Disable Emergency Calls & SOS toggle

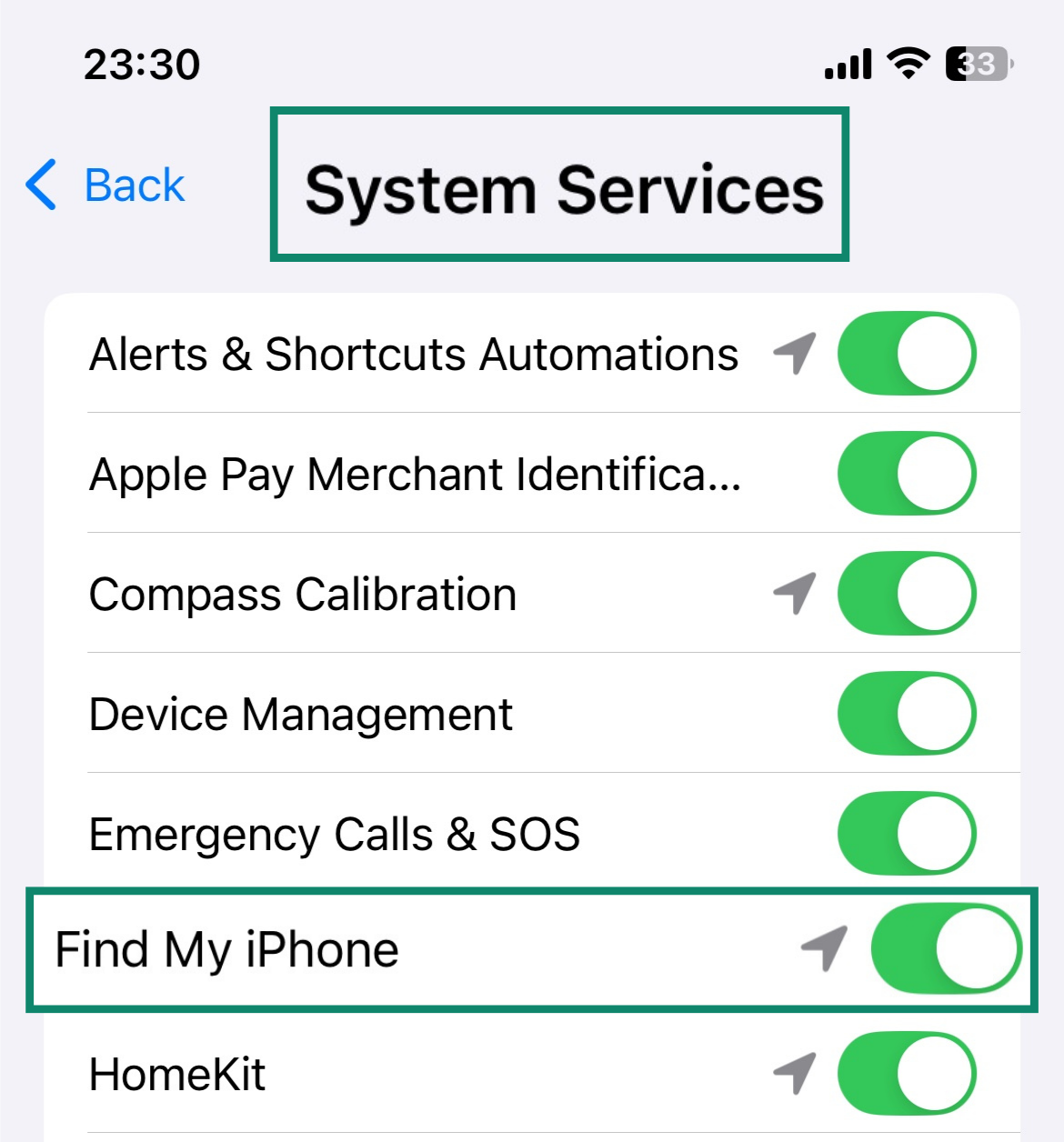click(906, 834)
